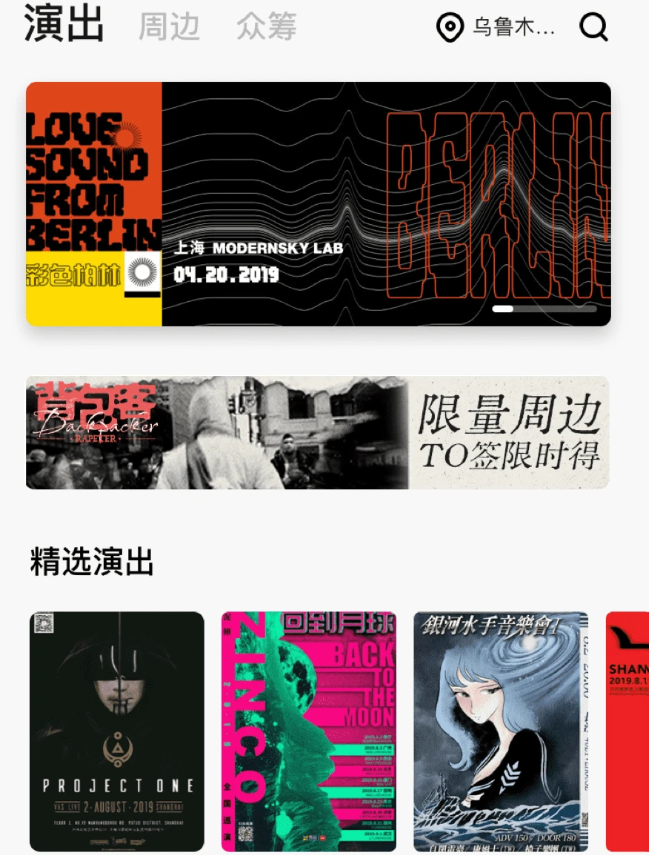Open the Love Sound From Berlin banner
The image size is (649, 855).
point(318,204)
